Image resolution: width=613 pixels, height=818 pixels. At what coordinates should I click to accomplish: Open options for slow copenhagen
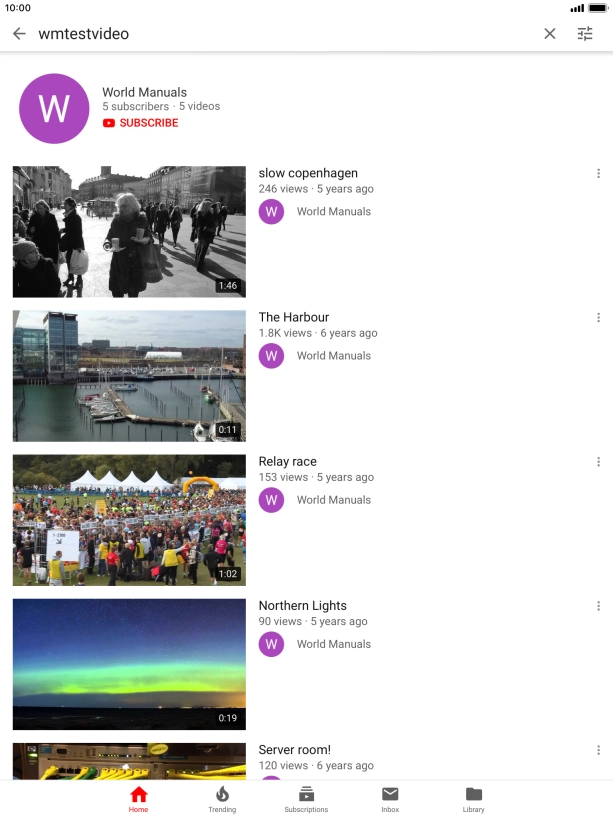point(598,174)
